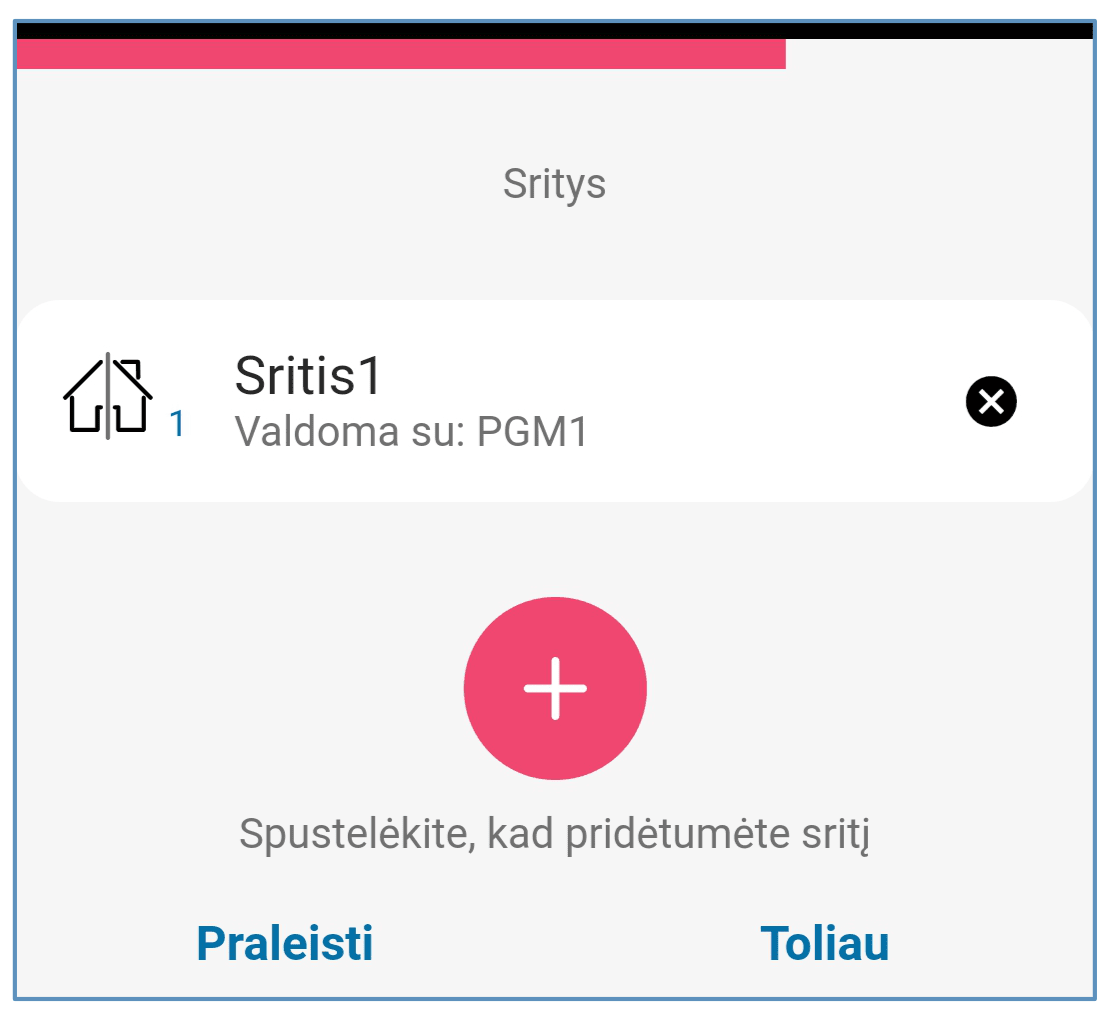Add a new area with the plus button
This screenshot has height=1015, width=1110.
(x=555, y=688)
